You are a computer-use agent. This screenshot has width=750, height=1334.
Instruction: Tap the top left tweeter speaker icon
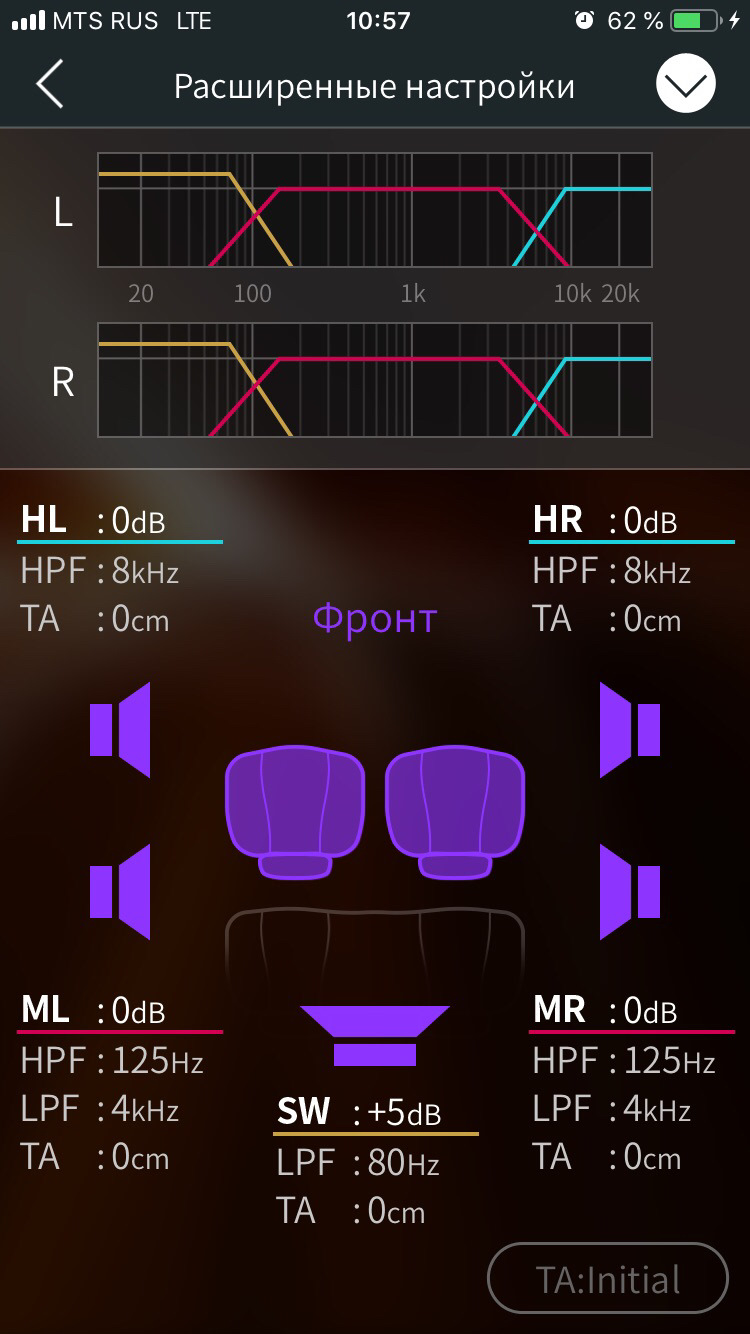click(120, 730)
